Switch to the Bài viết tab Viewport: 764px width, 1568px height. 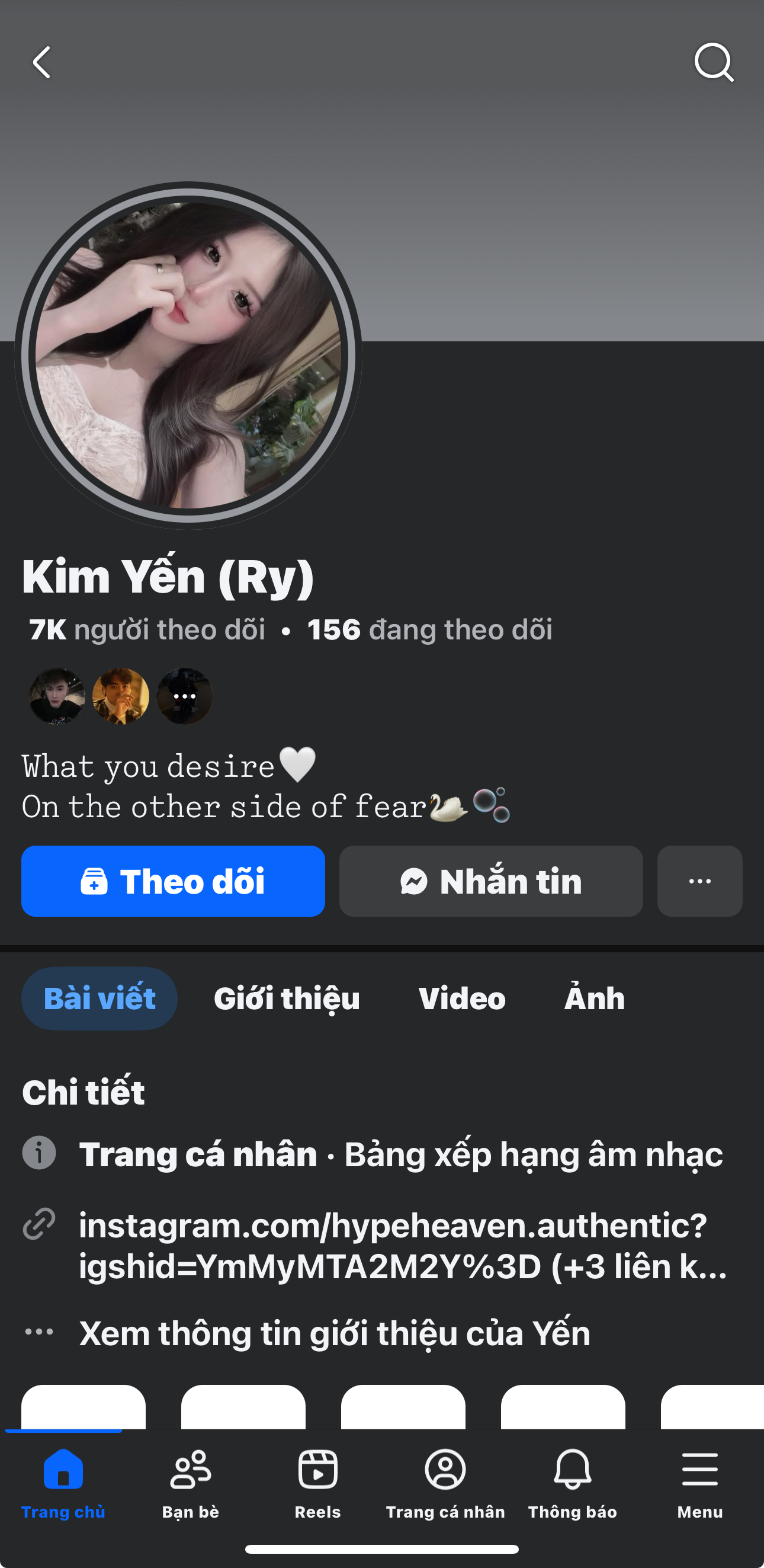(99, 999)
